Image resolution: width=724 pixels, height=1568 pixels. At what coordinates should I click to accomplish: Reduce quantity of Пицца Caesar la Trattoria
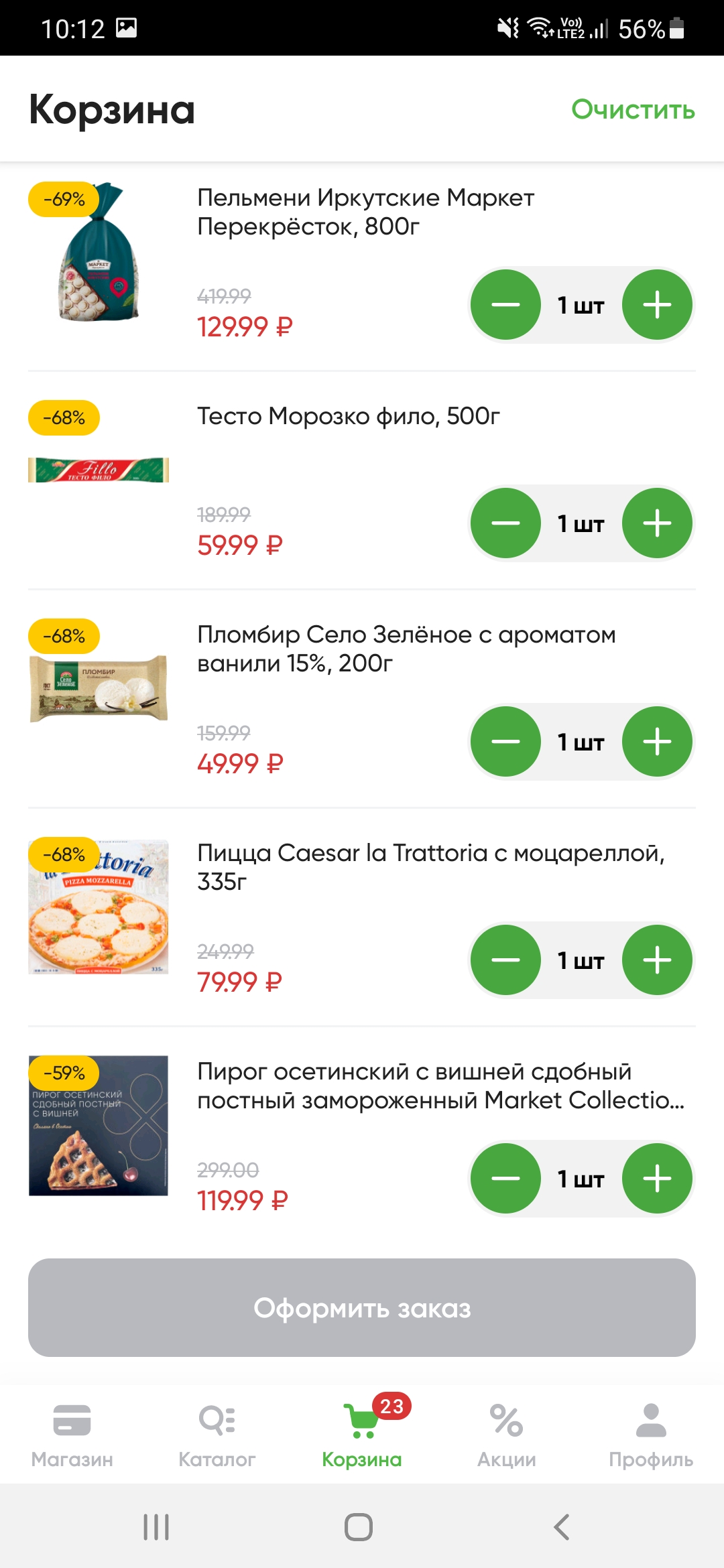coord(505,960)
